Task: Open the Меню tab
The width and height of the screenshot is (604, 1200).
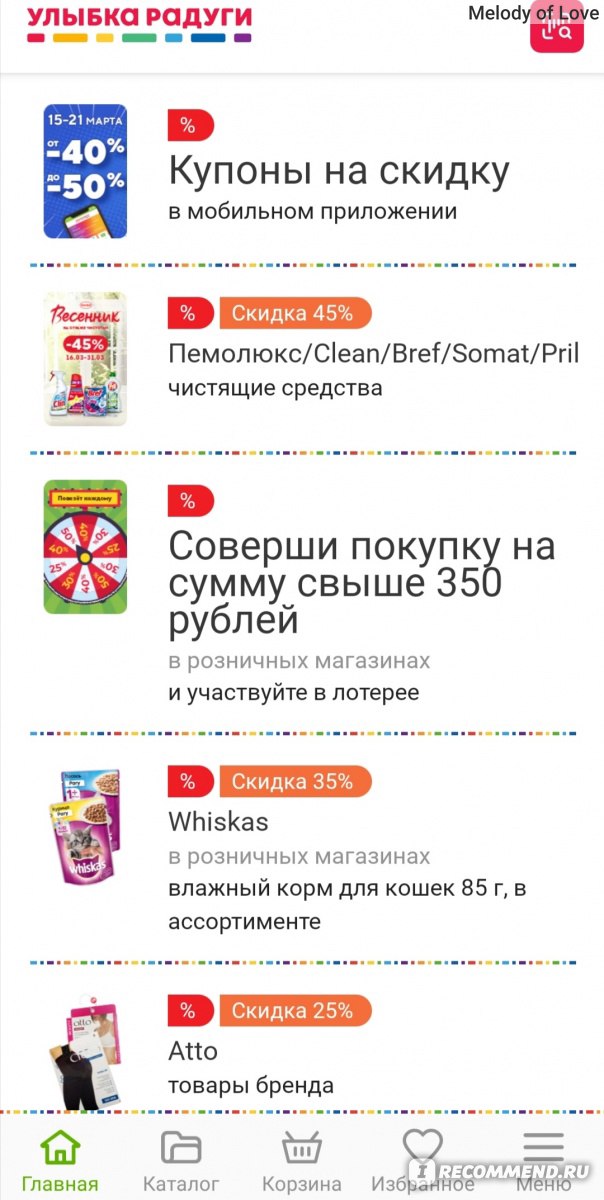Action: (x=543, y=1160)
